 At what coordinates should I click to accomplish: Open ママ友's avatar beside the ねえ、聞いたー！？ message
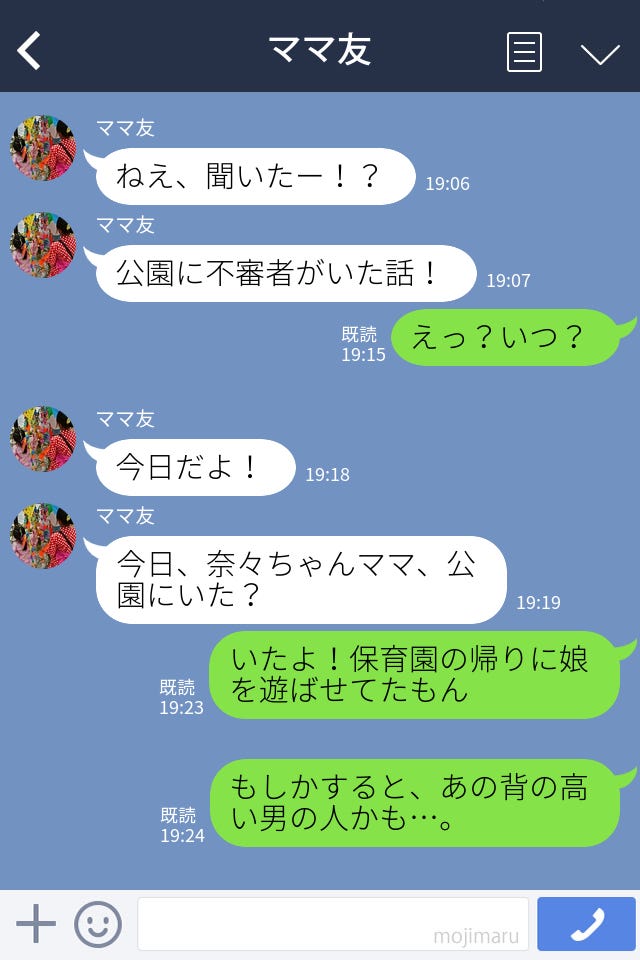pyautogui.click(x=43, y=148)
